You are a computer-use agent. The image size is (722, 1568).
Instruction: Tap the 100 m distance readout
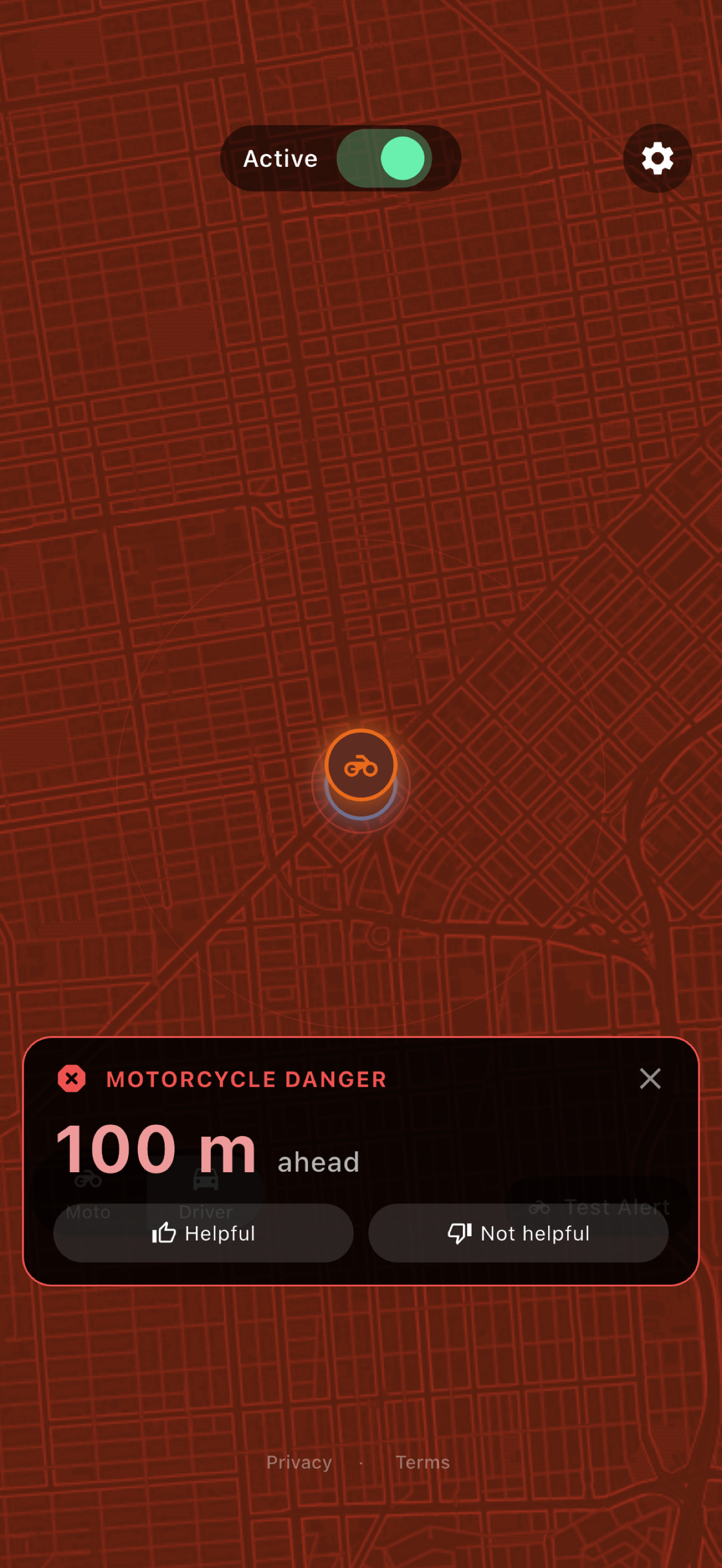pos(157,1148)
